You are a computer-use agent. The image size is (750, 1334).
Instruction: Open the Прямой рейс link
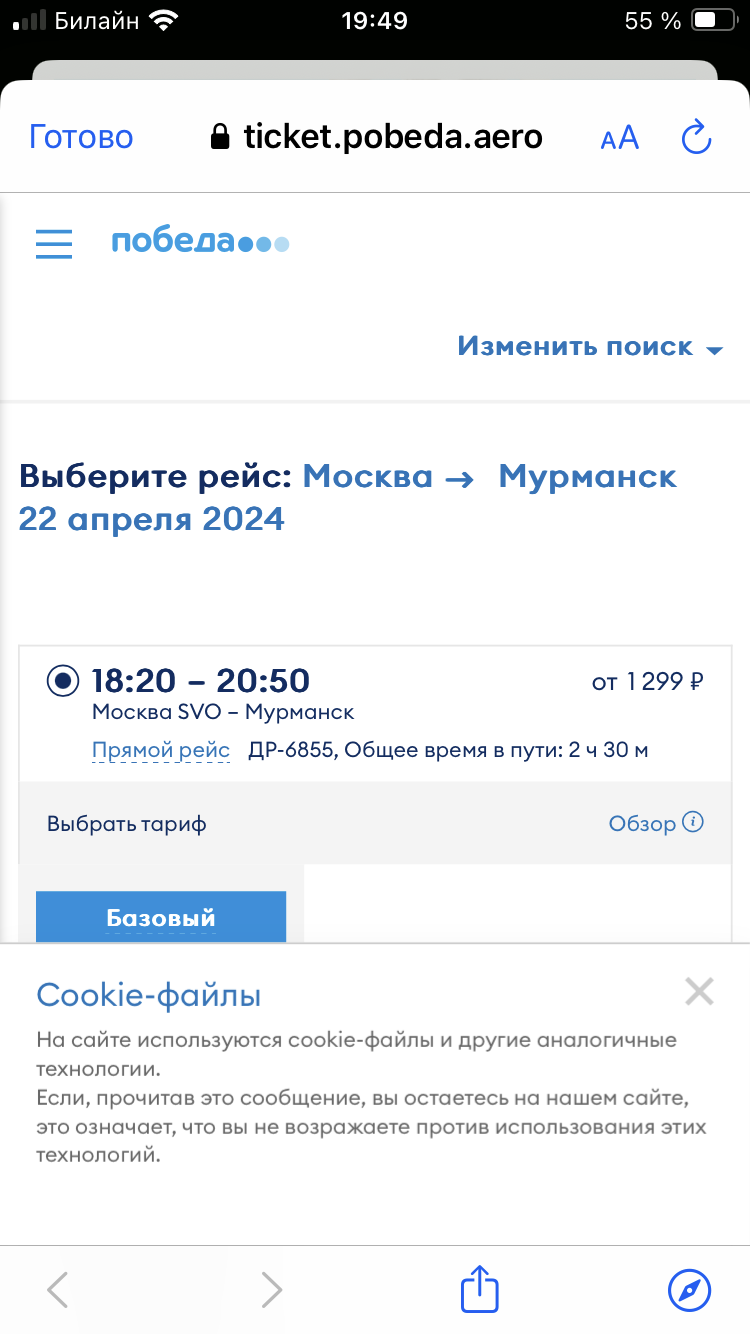[161, 750]
